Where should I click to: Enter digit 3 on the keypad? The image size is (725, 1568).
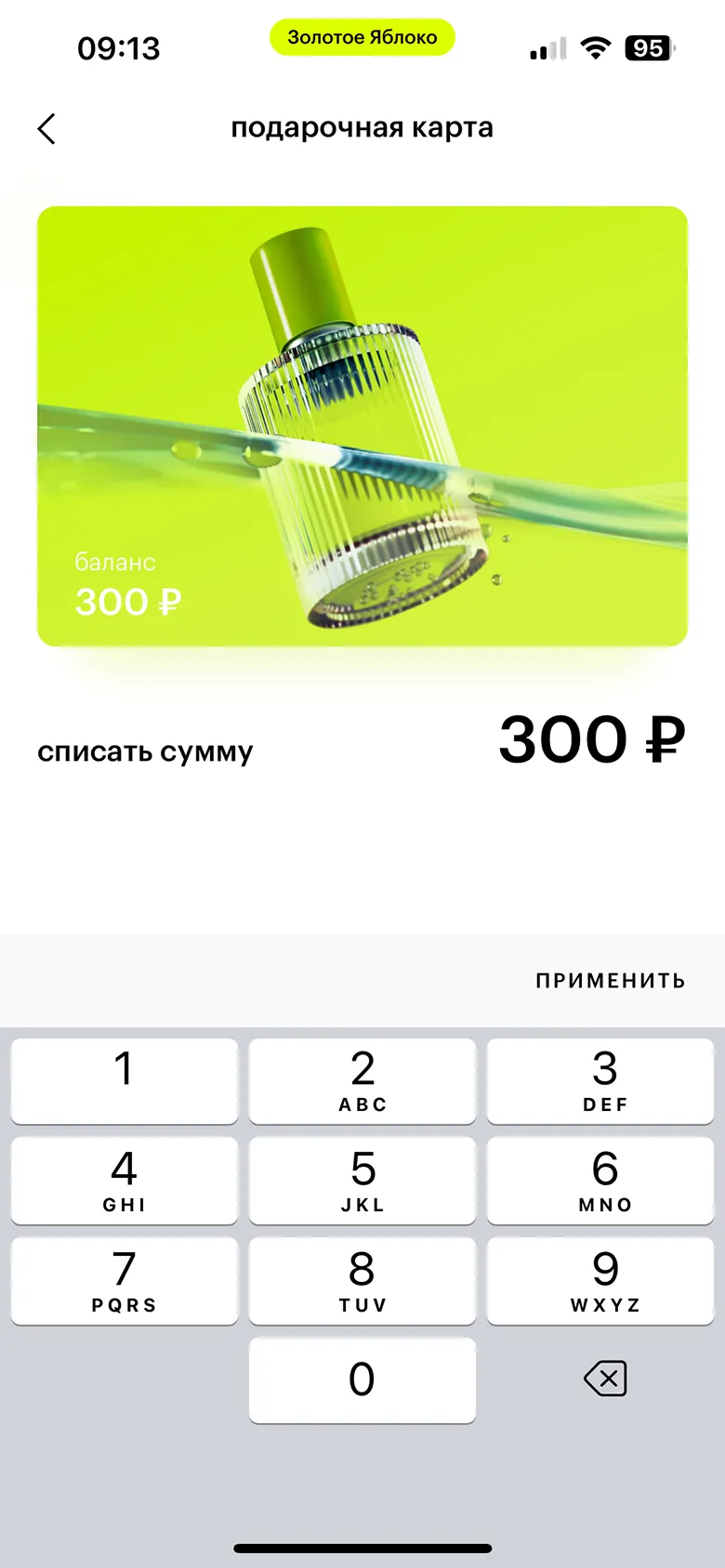[x=600, y=1081]
